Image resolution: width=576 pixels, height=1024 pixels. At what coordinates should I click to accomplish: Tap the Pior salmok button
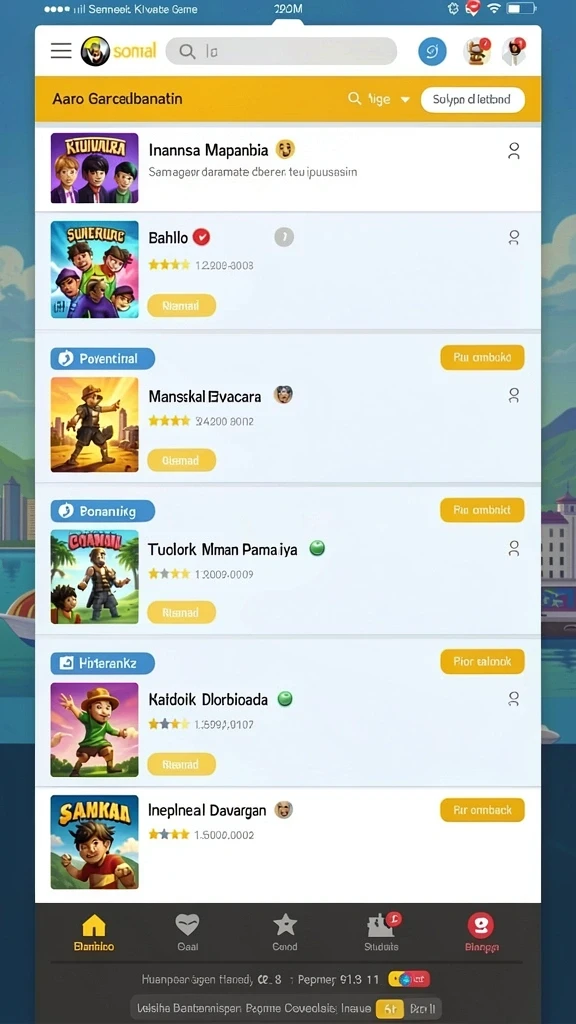482,662
